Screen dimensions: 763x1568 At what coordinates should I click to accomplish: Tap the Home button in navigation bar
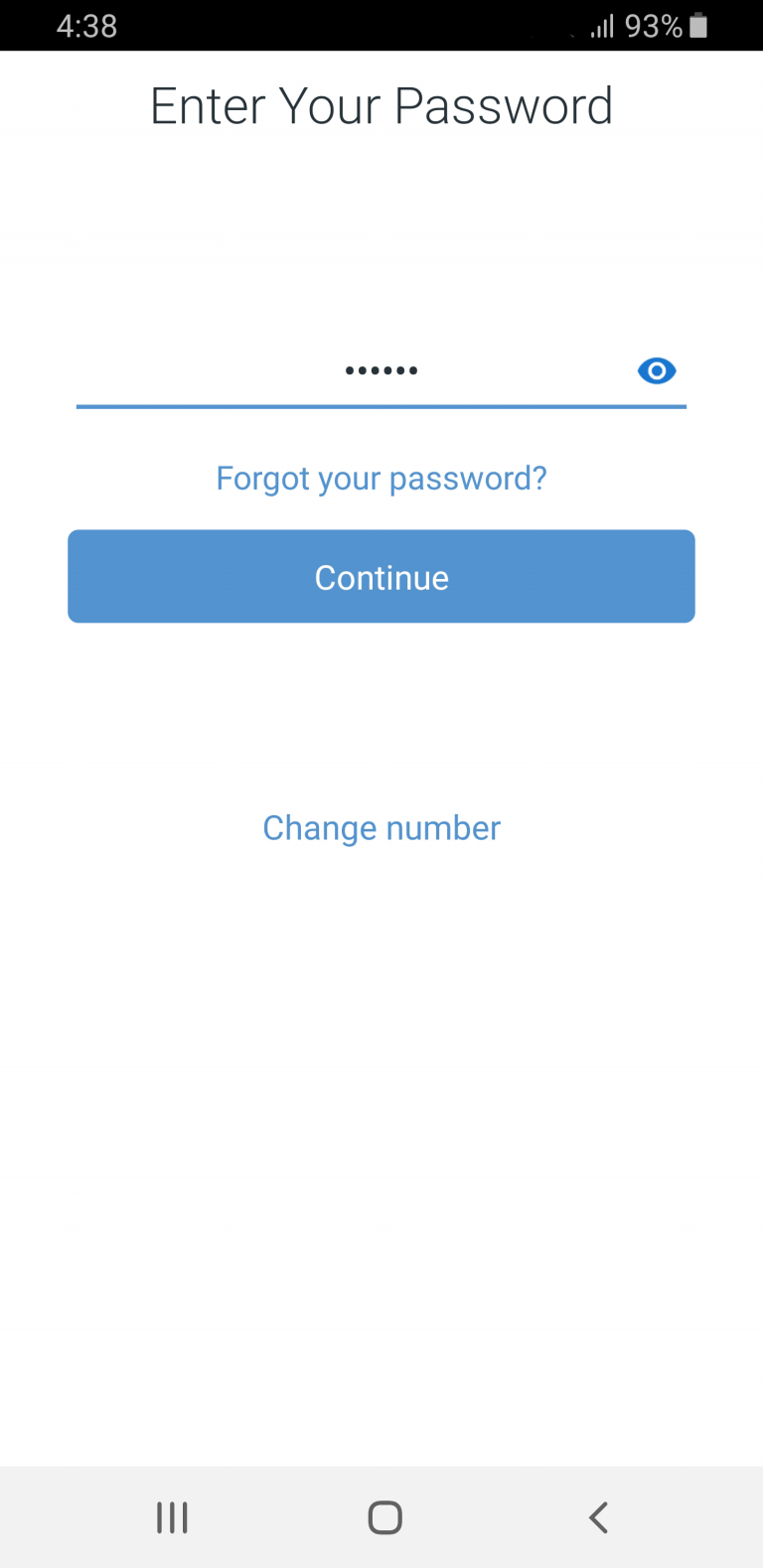(x=383, y=1516)
